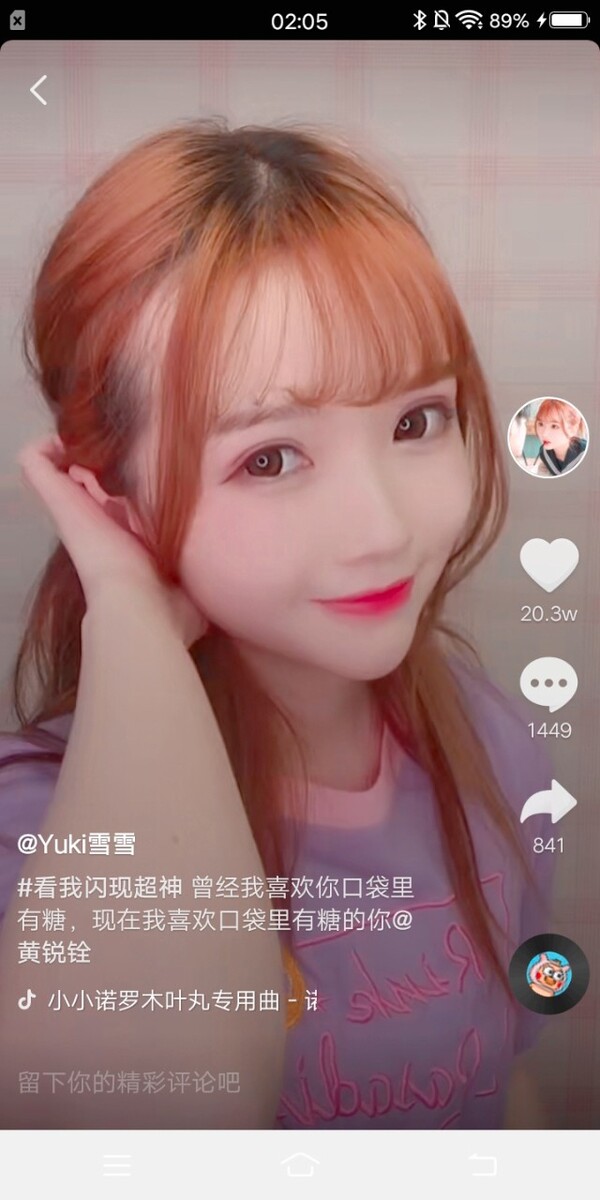The image size is (600, 1200).
Task: Tap the #看我闪现超神 hashtag
Action: pyautogui.click(x=100, y=887)
